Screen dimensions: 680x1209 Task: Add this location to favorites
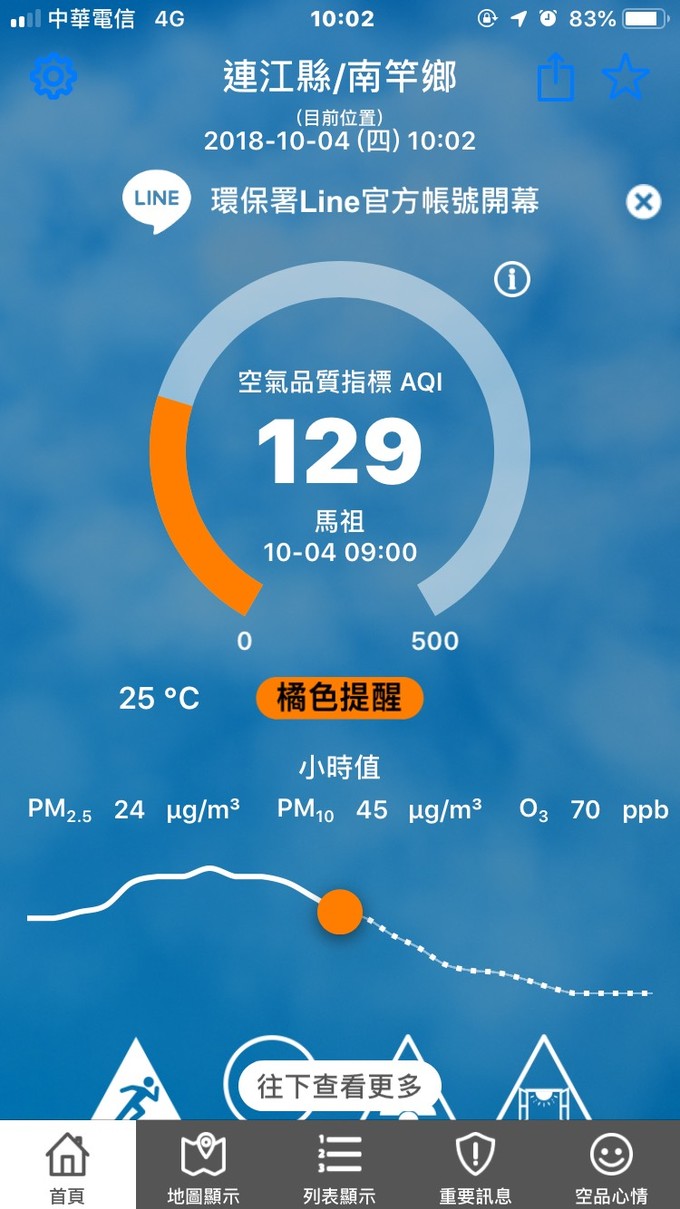pyautogui.click(x=626, y=77)
